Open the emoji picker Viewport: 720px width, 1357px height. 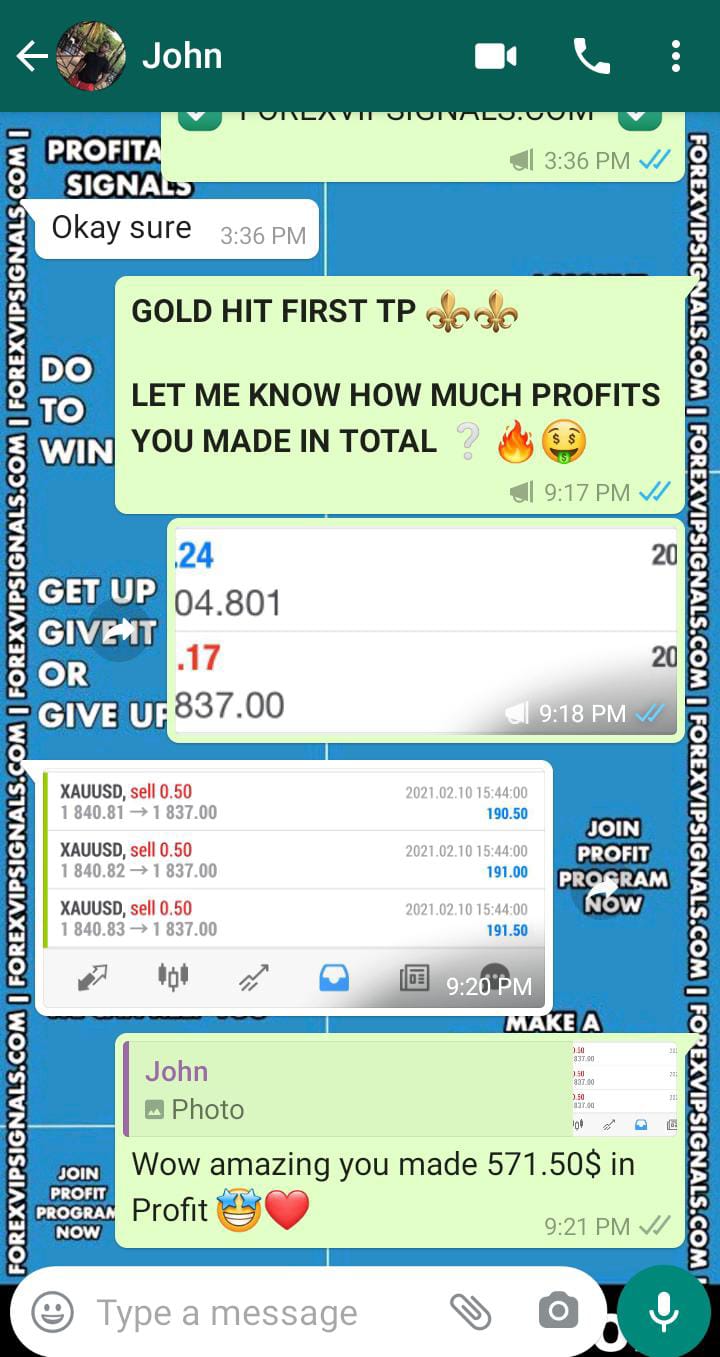tap(52, 1312)
